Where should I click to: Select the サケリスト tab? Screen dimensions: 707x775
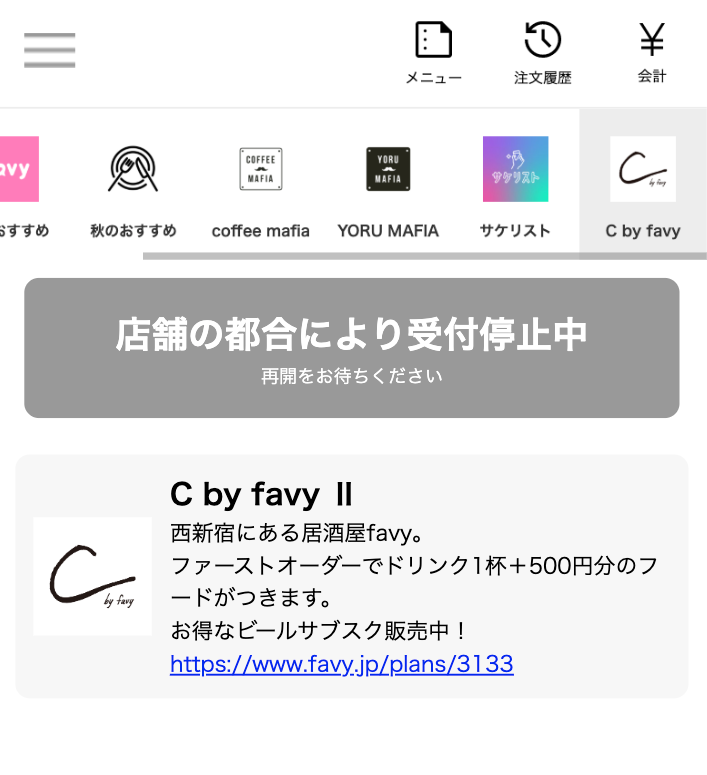(x=515, y=185)
